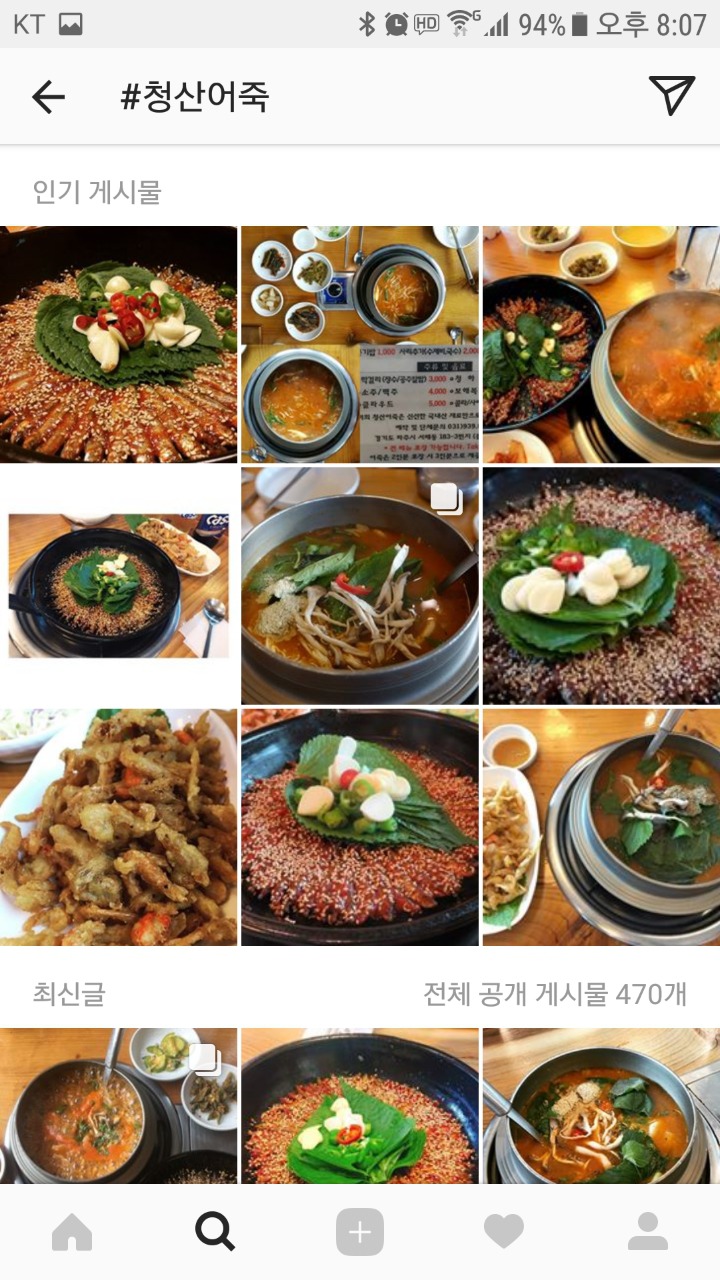Open the activity heart tab
The width and height of the screenshot is (720, 1280).
tap(503, 1232)
